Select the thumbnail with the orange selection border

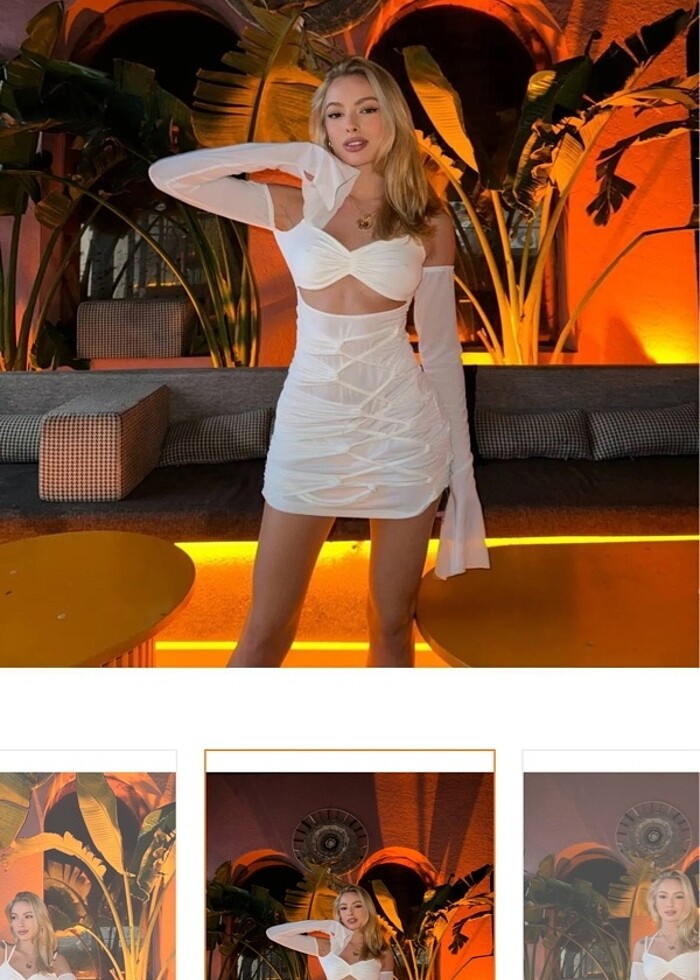tap(349, 865)
